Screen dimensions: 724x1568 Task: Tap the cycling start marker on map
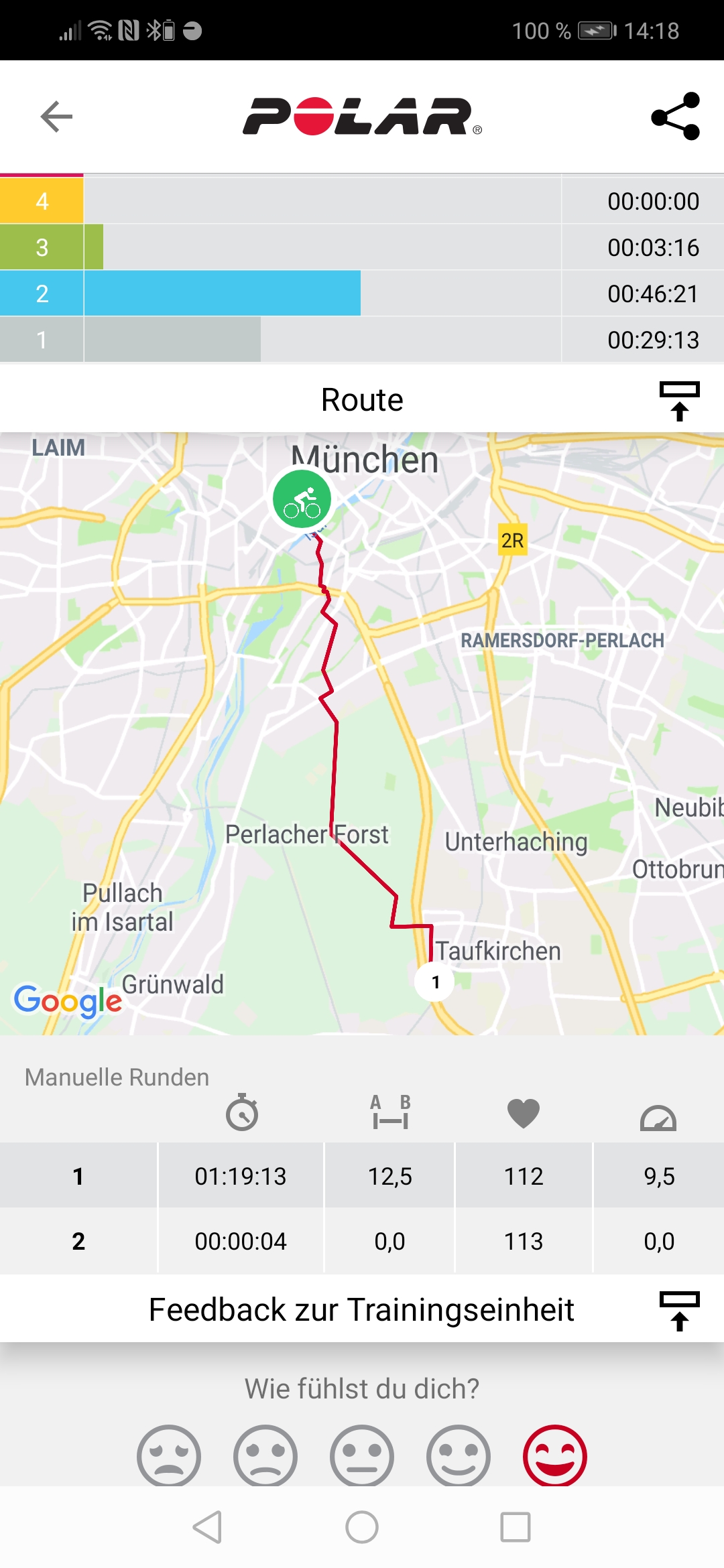click(x=302, y=500)
